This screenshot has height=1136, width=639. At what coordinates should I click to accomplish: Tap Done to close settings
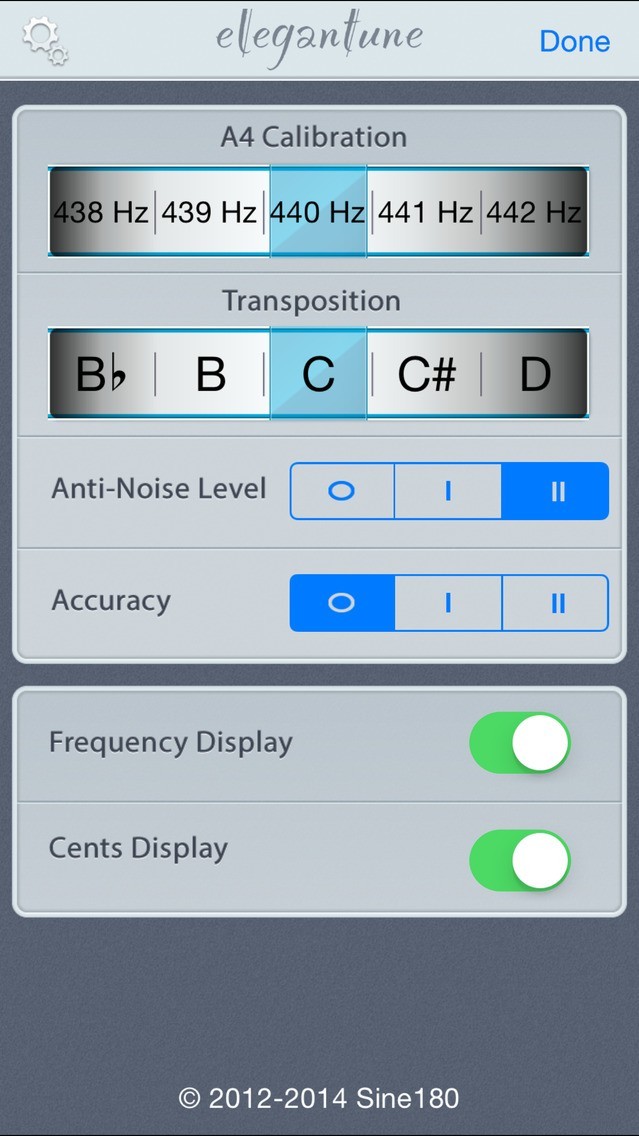click(574, 41)
